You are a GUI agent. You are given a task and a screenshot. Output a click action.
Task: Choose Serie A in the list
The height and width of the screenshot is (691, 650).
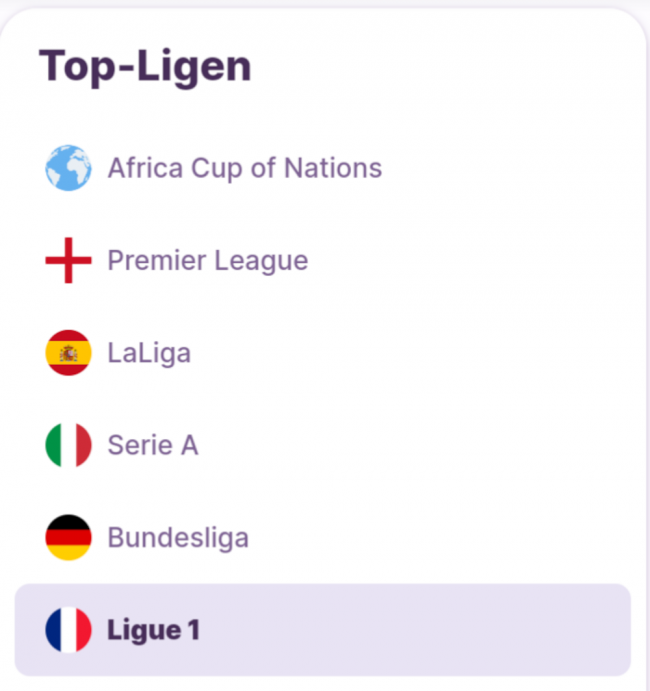153,445
